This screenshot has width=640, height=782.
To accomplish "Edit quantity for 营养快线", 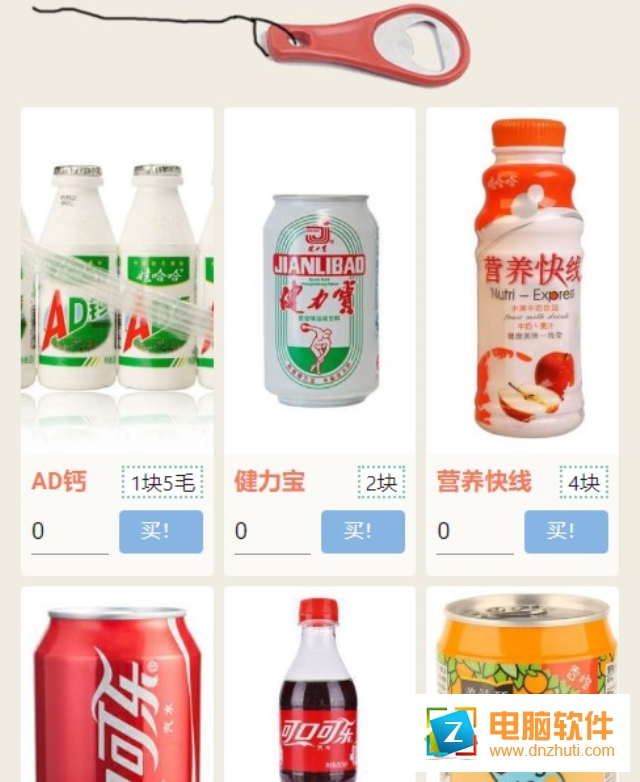I will point(474,531).
